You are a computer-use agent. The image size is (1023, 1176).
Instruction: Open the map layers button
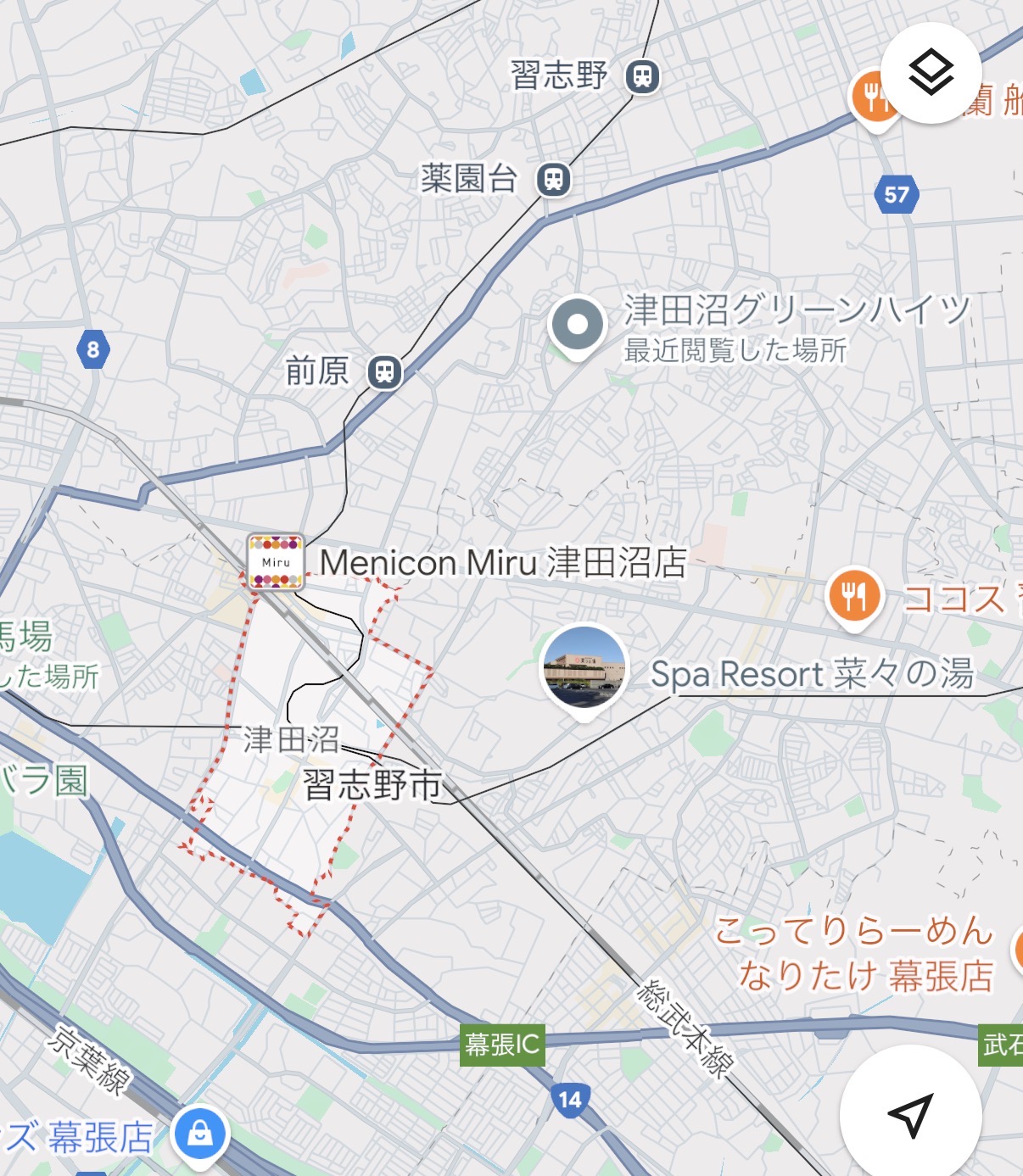931,73
